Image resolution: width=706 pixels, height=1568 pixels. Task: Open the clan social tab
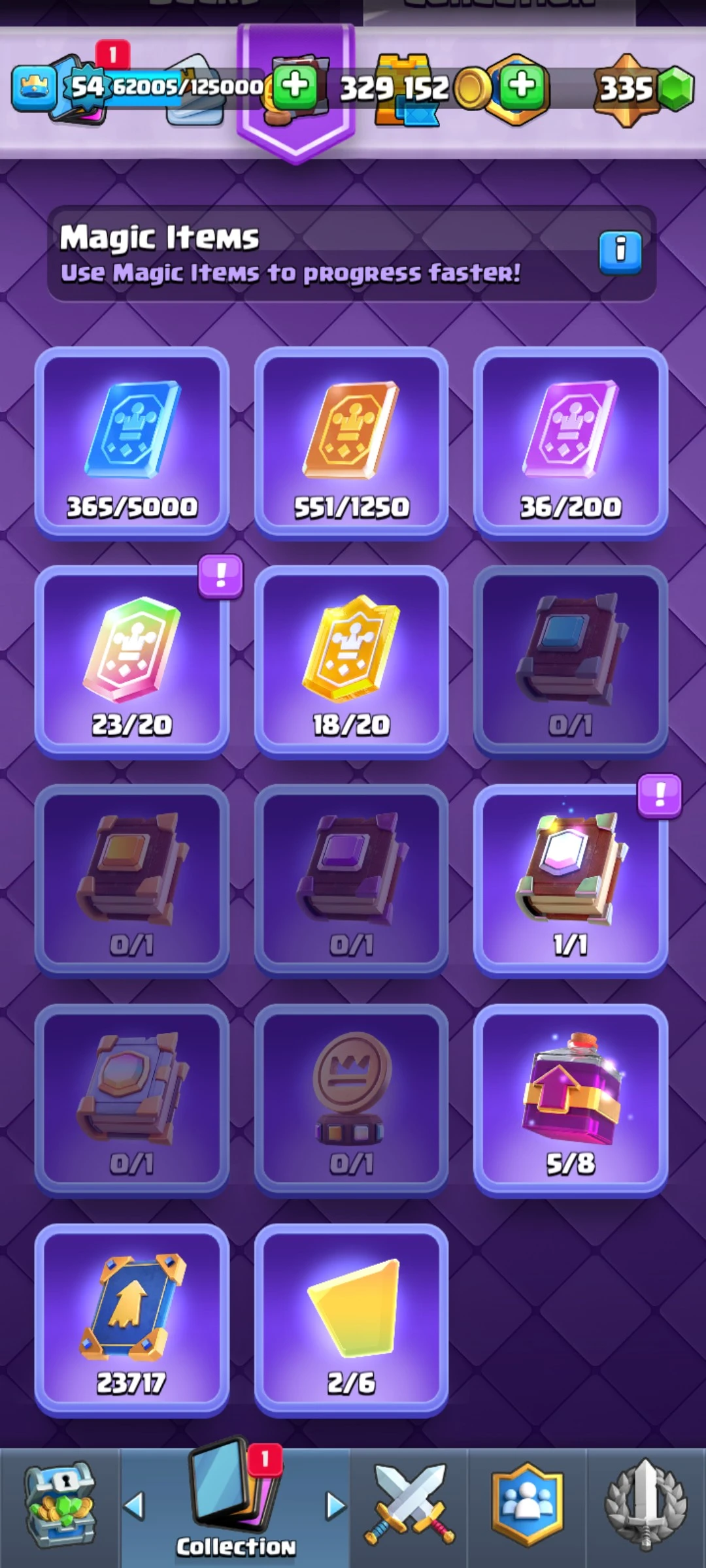pyautogui.click(x=527, y=1506)
